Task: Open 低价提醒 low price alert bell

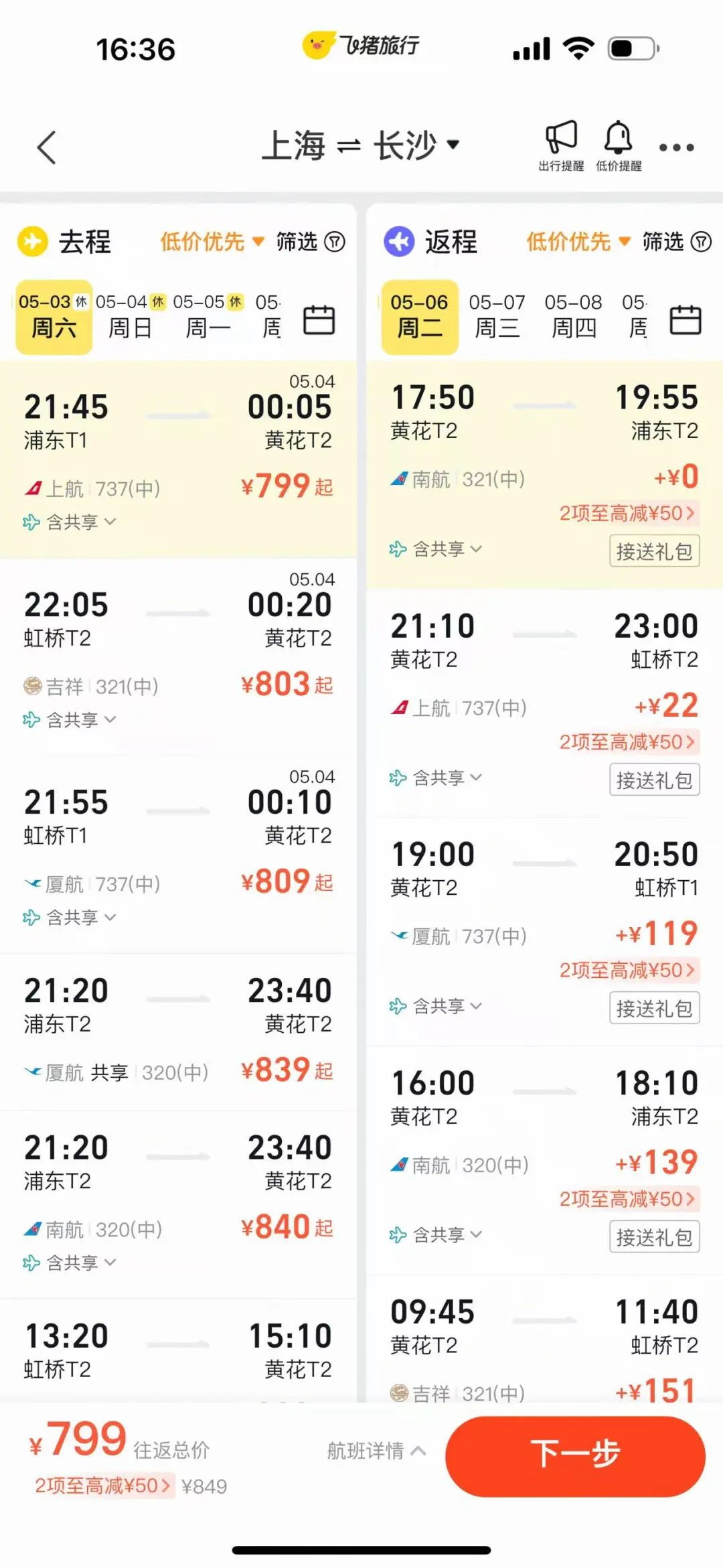Action: [x=618, y=145]
